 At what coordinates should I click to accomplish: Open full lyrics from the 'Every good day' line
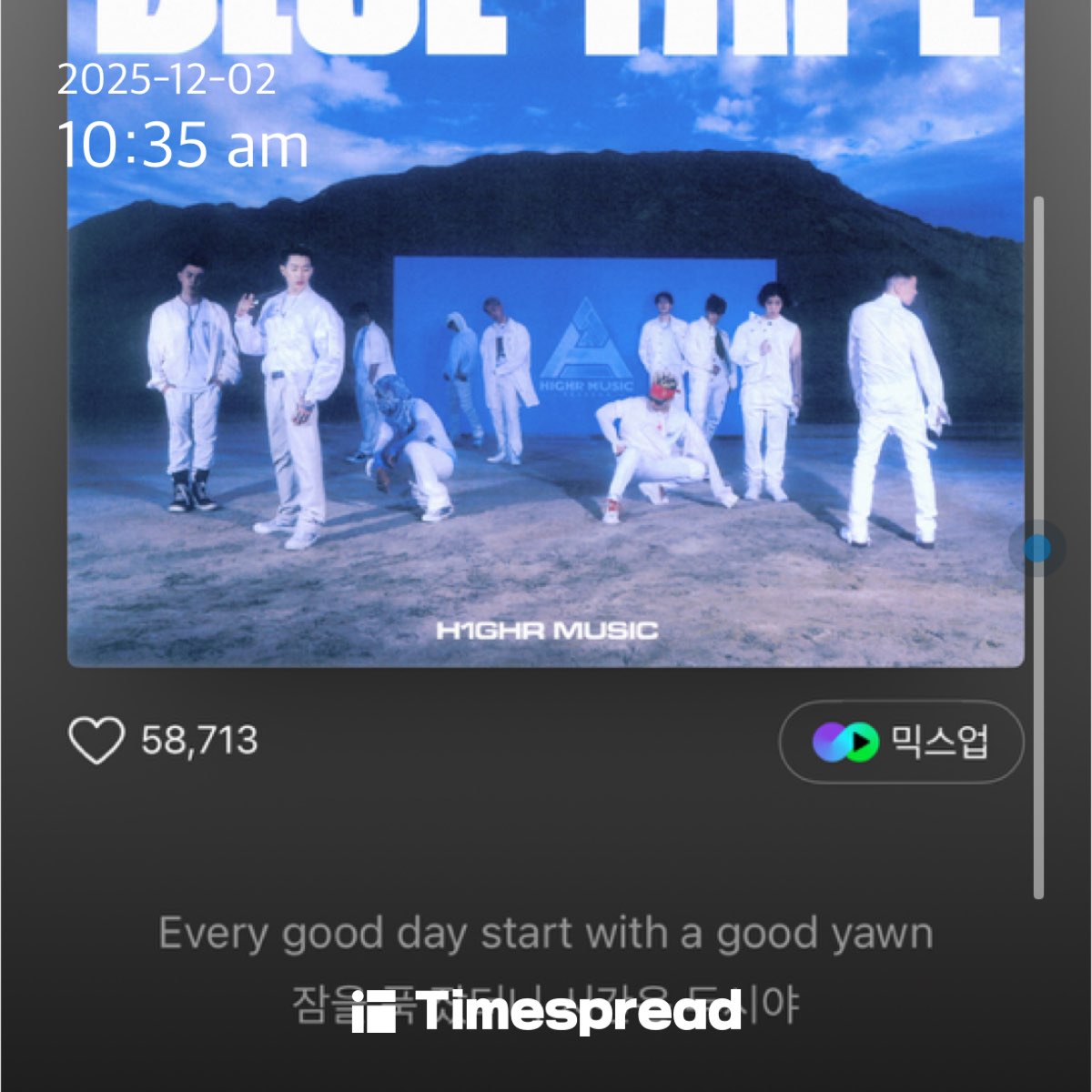pos(546,934)
